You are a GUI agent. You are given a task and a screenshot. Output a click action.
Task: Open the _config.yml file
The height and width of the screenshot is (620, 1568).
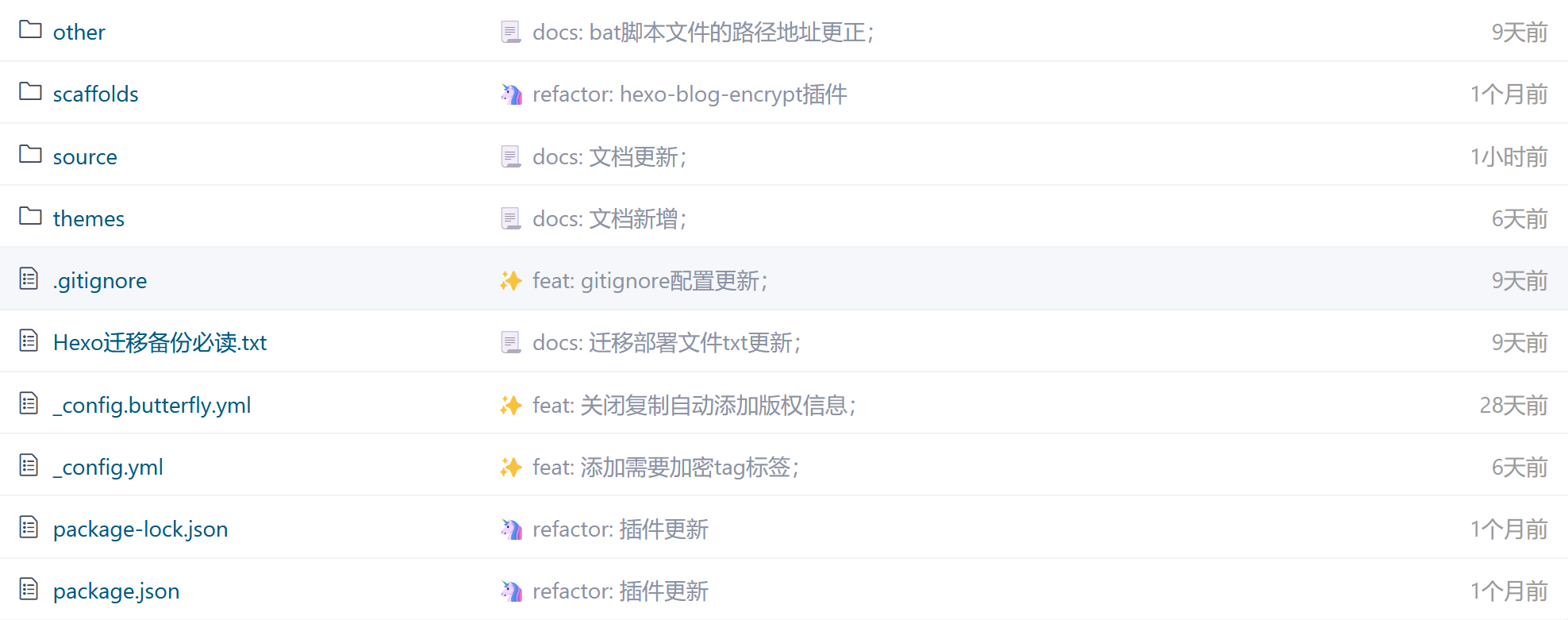pyautogui.click(x=108, y=468)
